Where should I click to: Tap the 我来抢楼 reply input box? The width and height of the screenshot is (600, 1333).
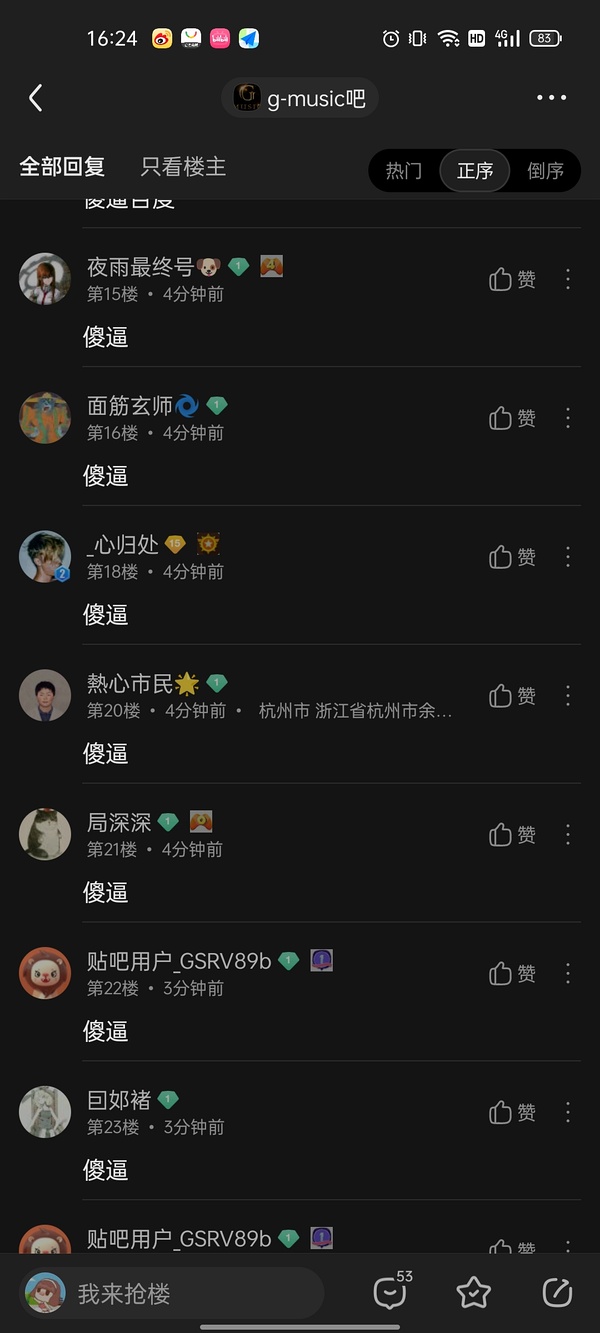click(172, 1293)
